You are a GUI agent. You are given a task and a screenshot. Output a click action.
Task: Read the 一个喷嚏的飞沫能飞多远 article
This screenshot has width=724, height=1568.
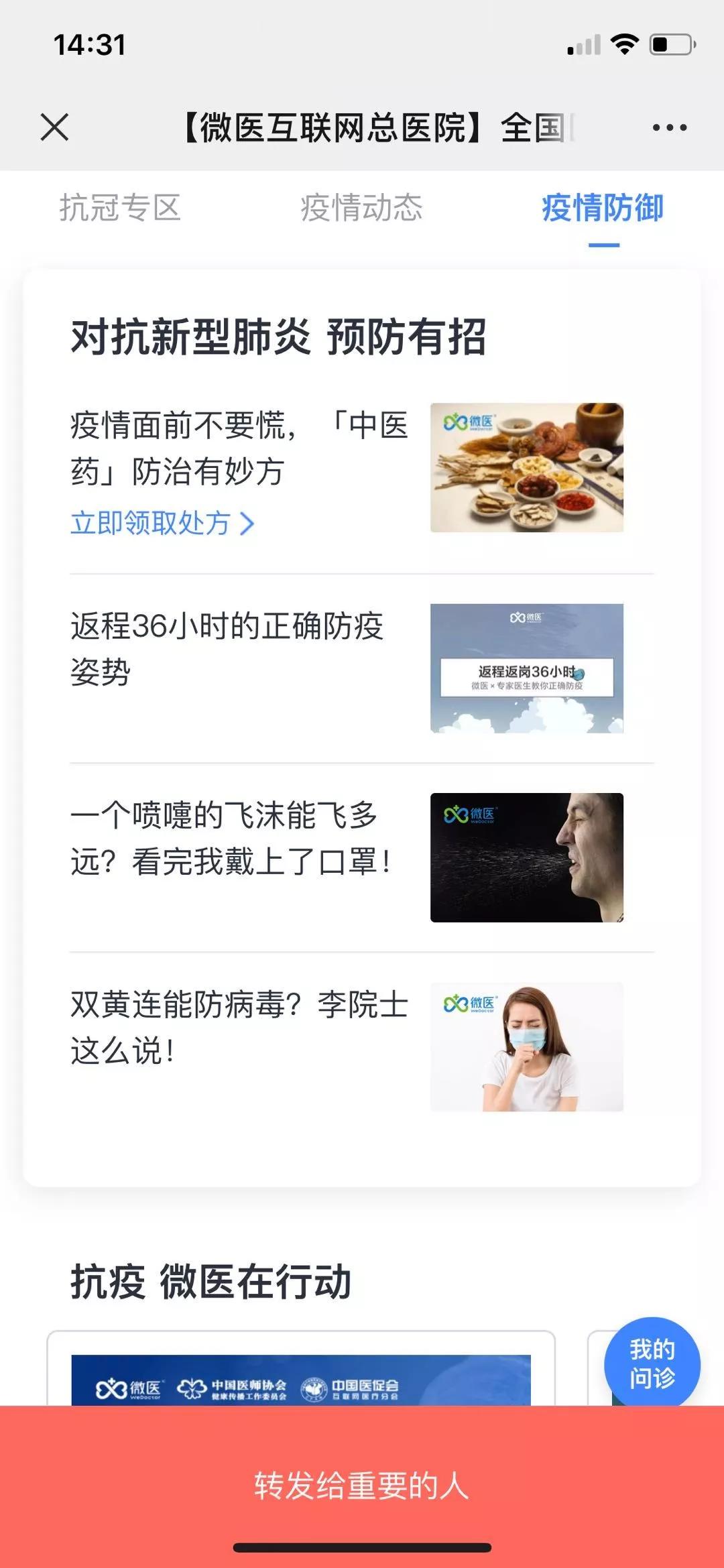coord(231,838)
